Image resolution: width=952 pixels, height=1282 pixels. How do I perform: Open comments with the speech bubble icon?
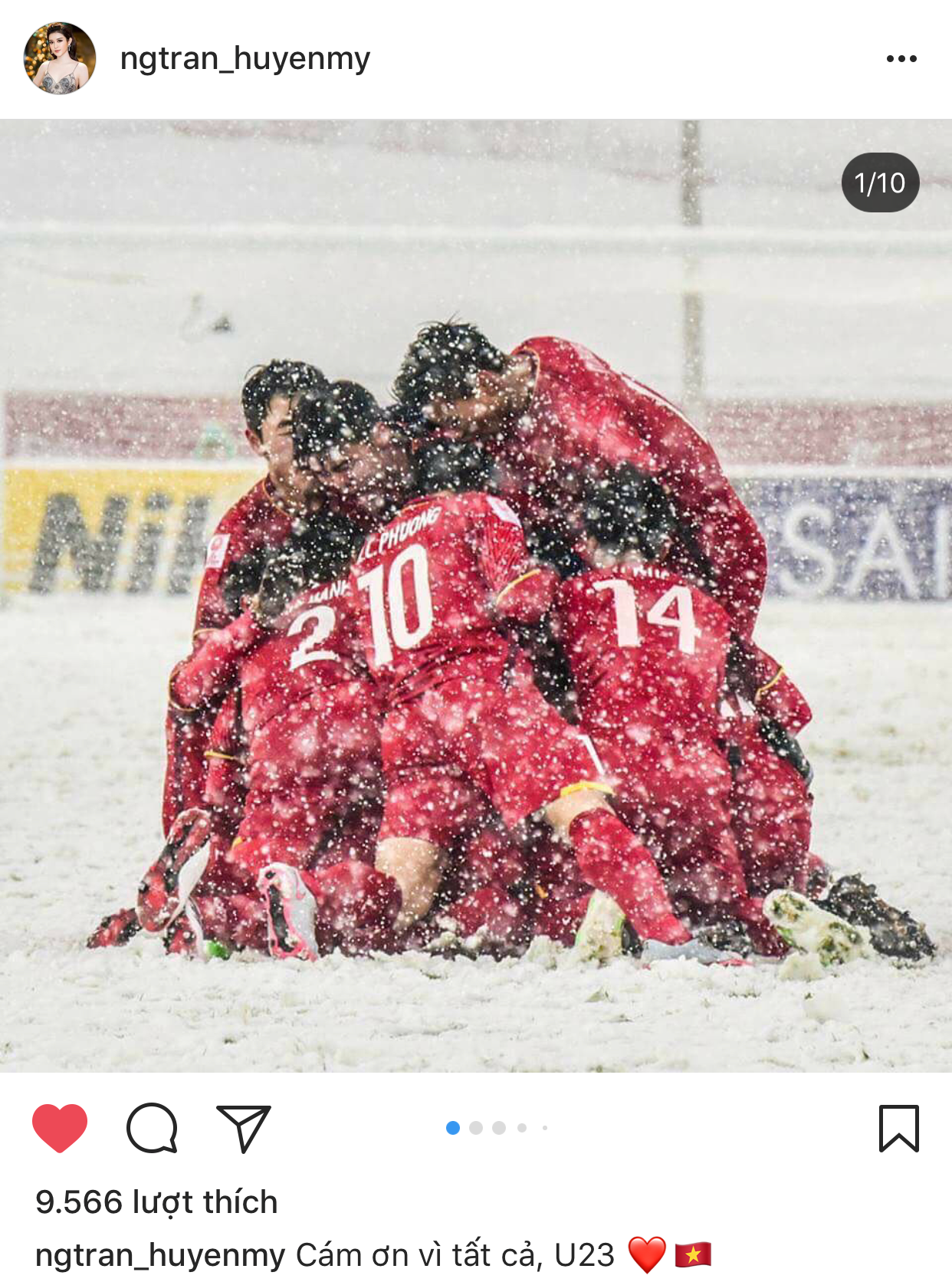[152, 1127]
